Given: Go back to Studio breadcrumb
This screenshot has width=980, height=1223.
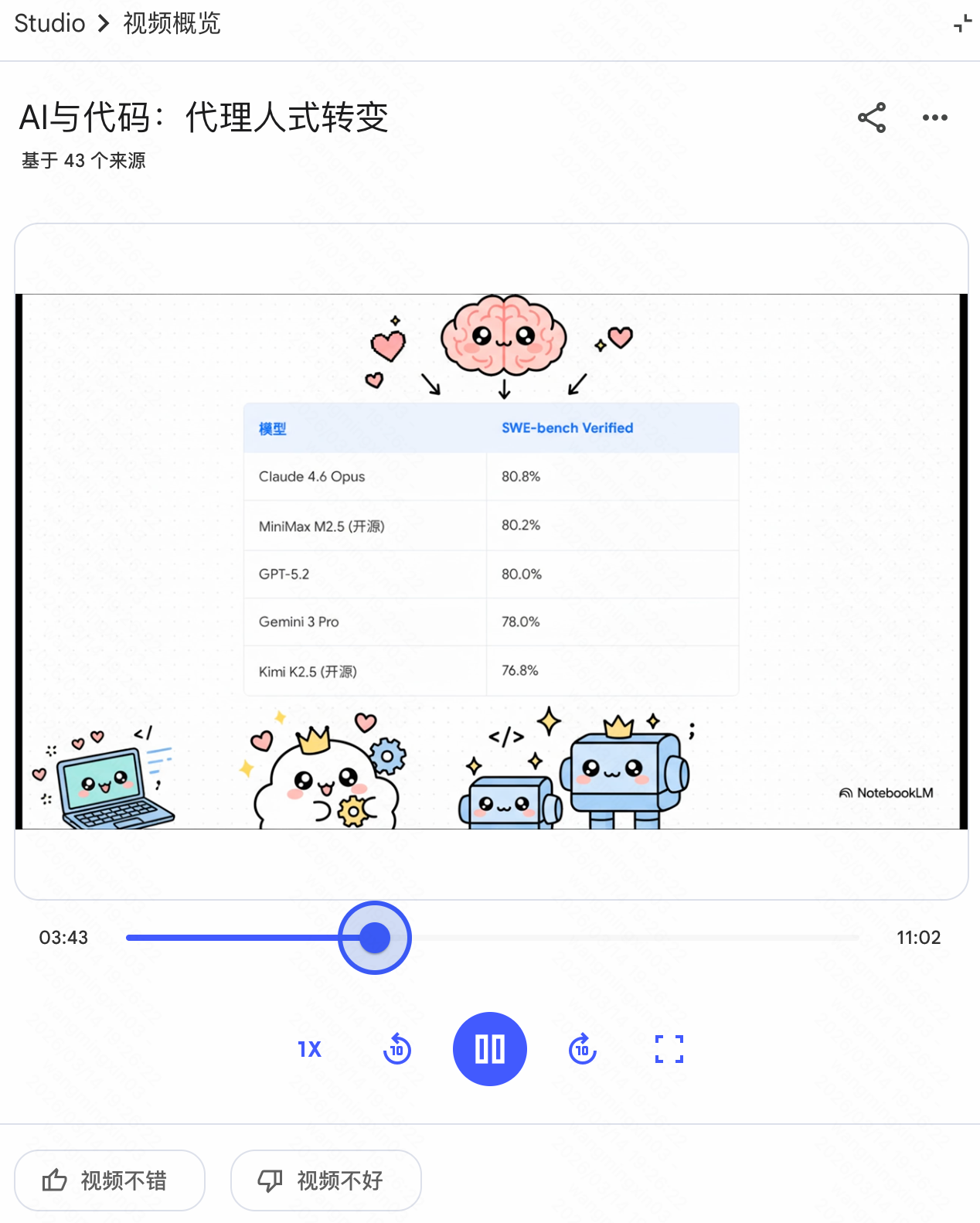Looking at the screenshot, I should pos(49,23).
